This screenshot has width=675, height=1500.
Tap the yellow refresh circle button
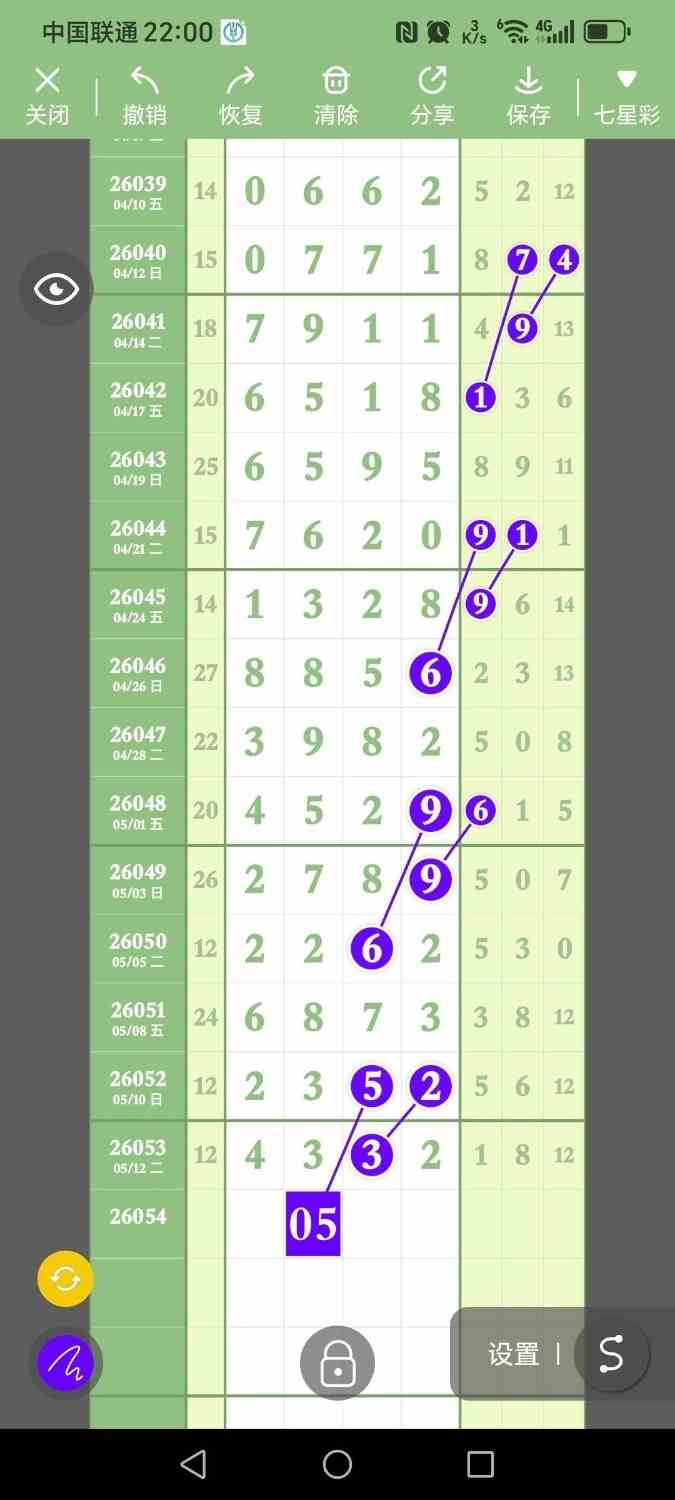(x=65, y=1279)
